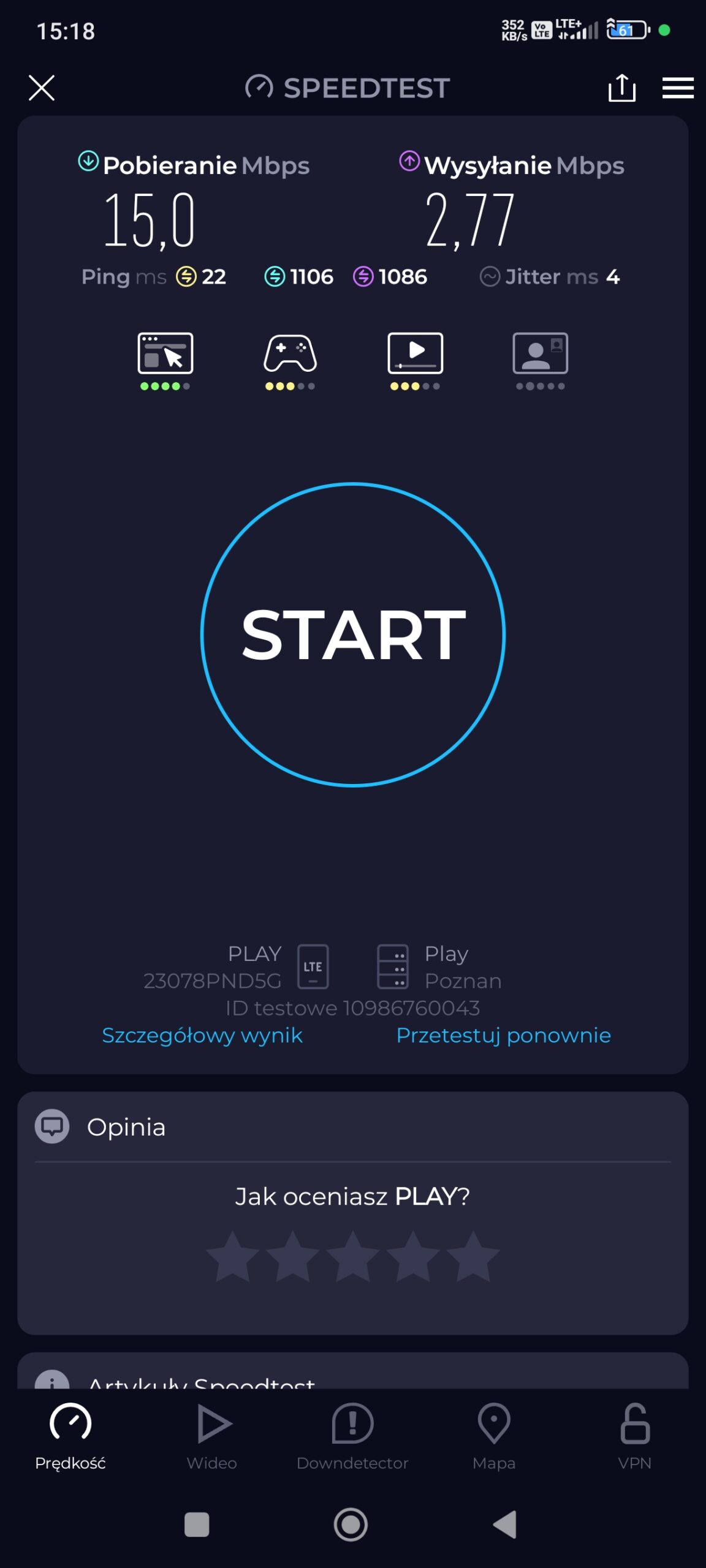Start a new speed test
Screen dimensions: 706x1568
[353, 635]
